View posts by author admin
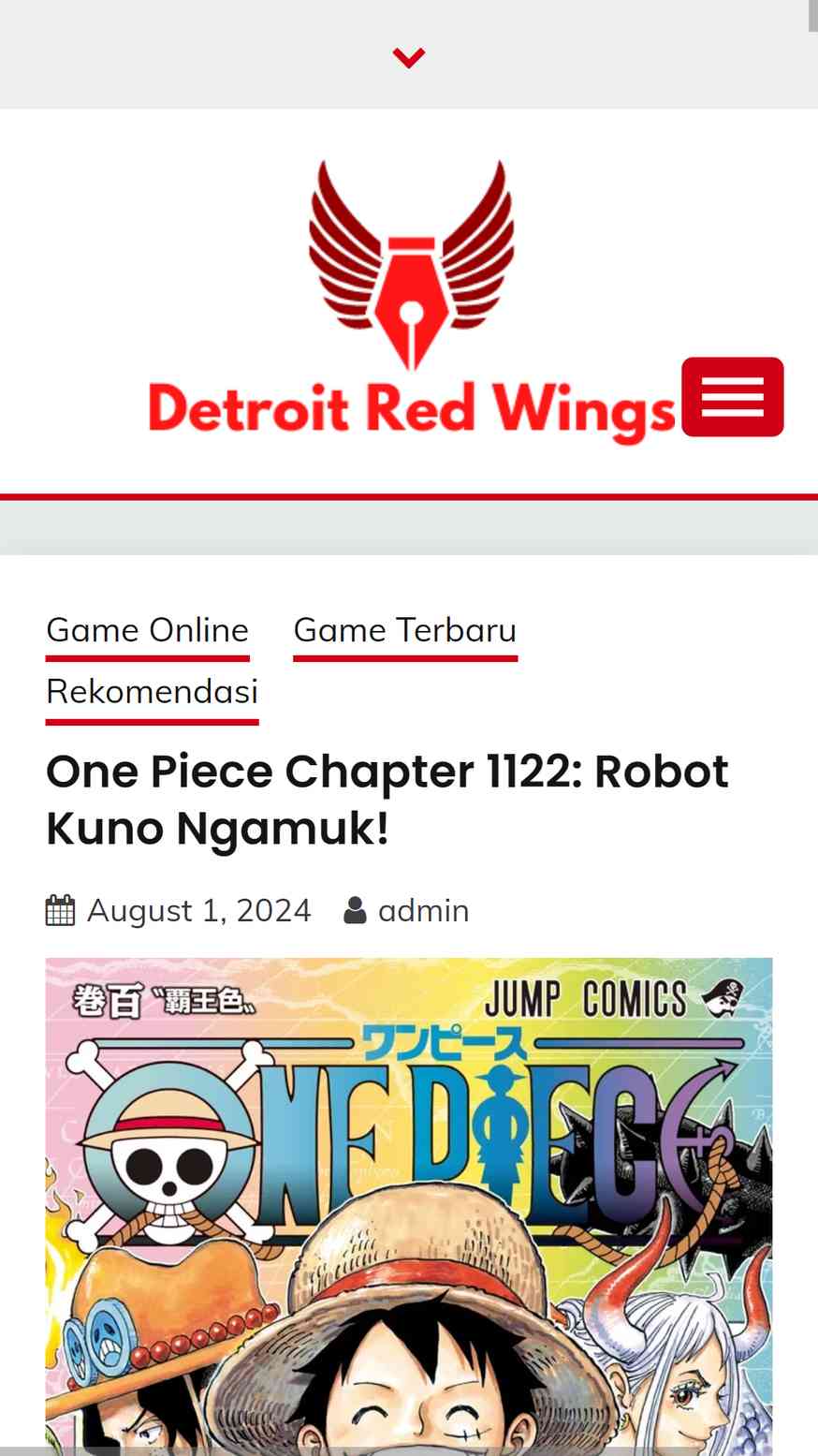 point(424,910)
